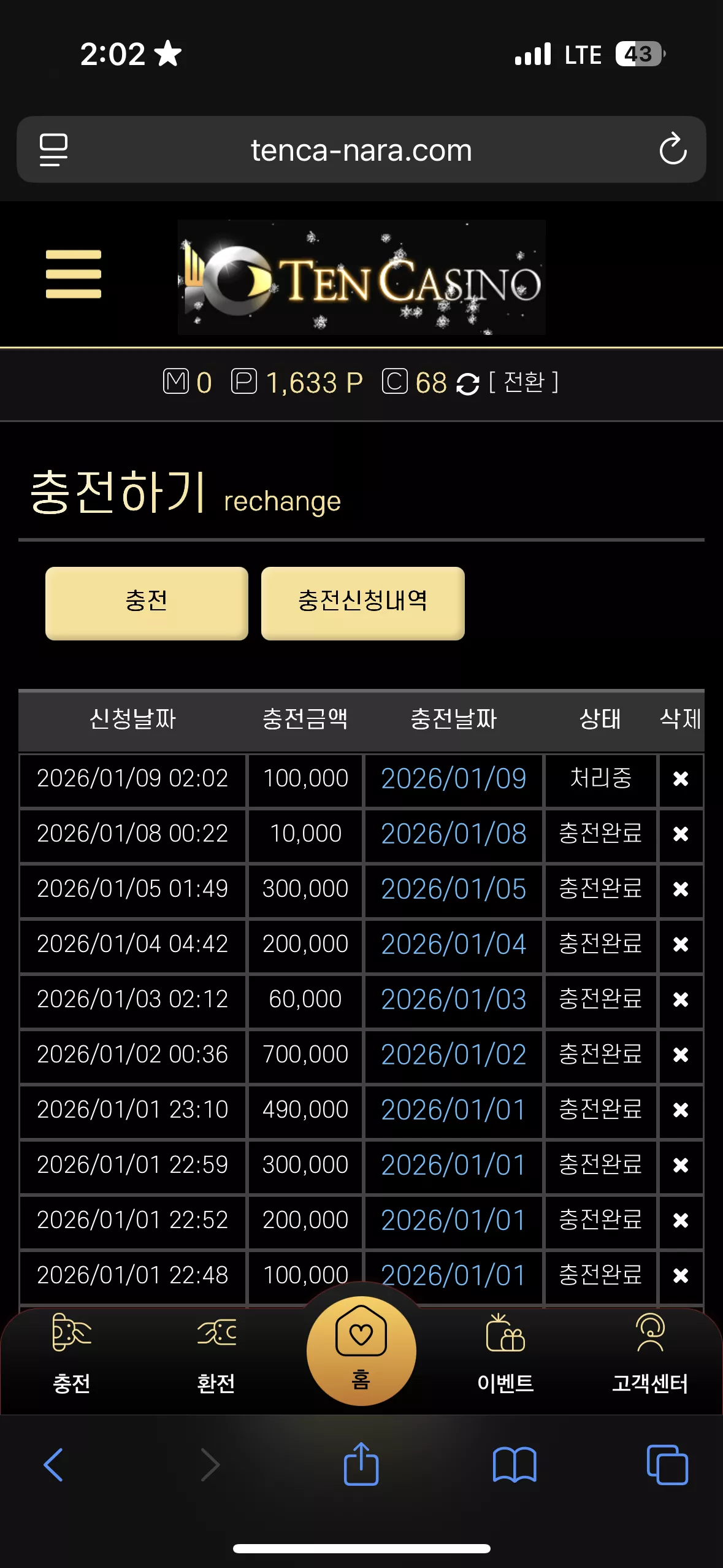Image resolution: width=723 pixels, height=1568 pixels.
Task: Delete the 2026/01/05 01:49 entry
Action: click(681, 889)
